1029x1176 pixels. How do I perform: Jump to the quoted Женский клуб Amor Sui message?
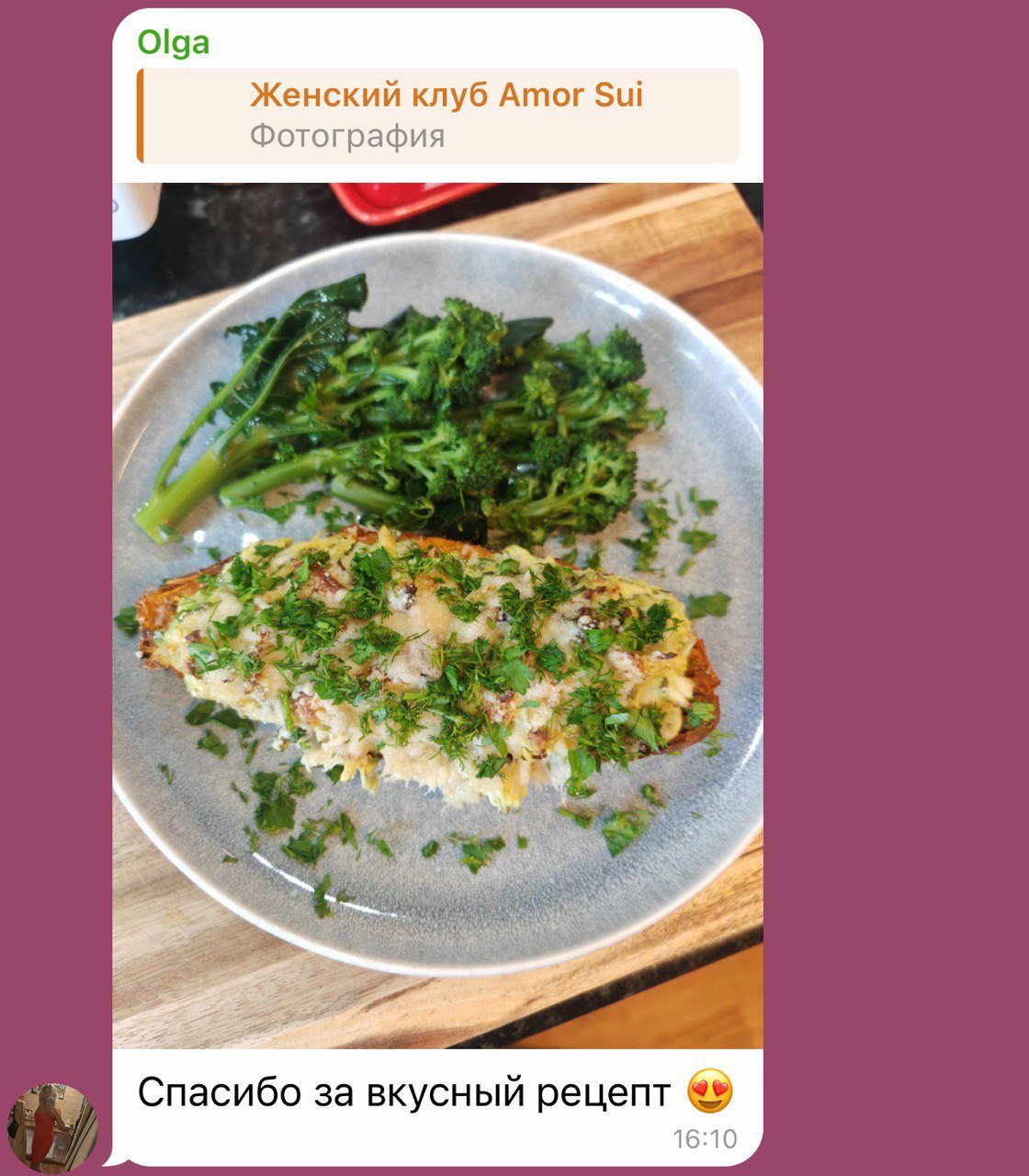[439, 116]
